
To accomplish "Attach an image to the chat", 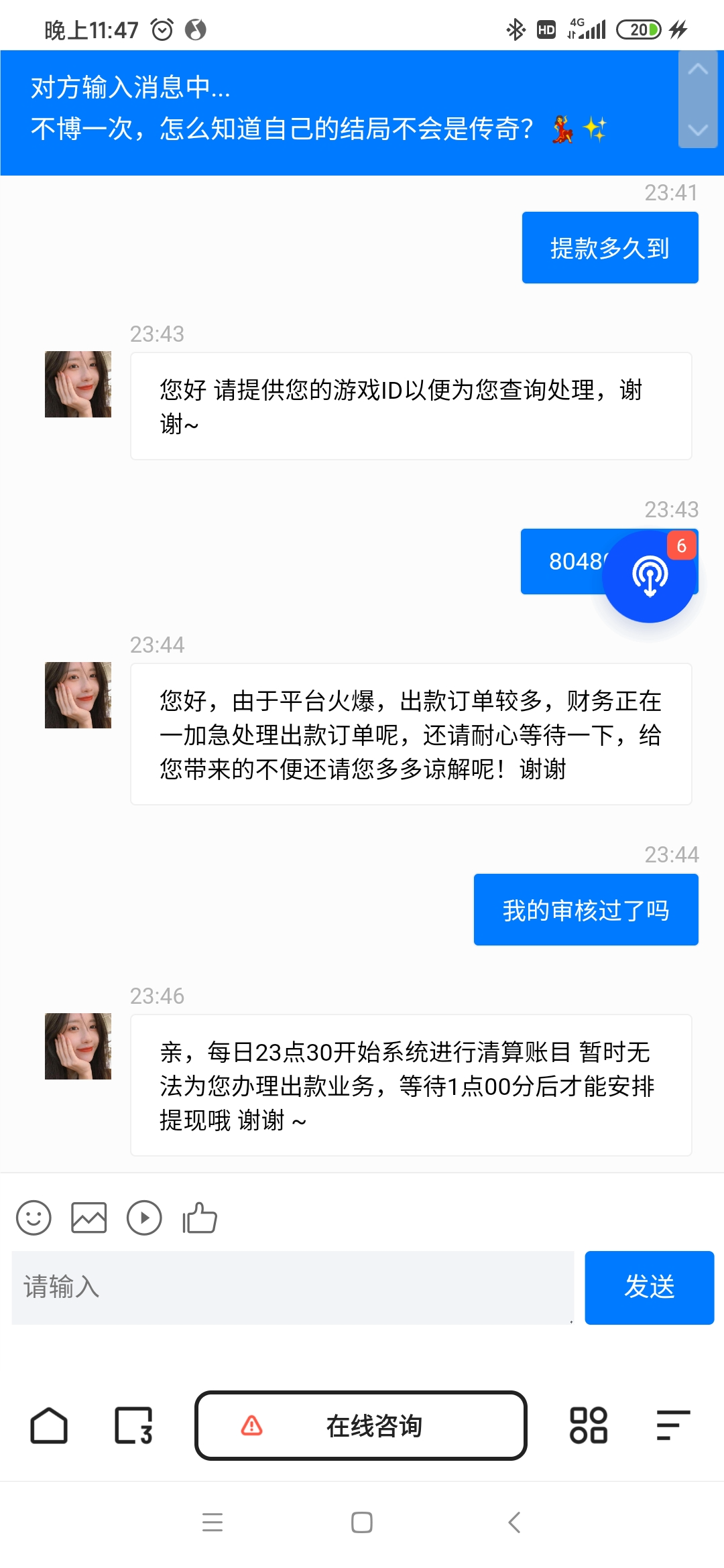I will (x=89, y=1218).
